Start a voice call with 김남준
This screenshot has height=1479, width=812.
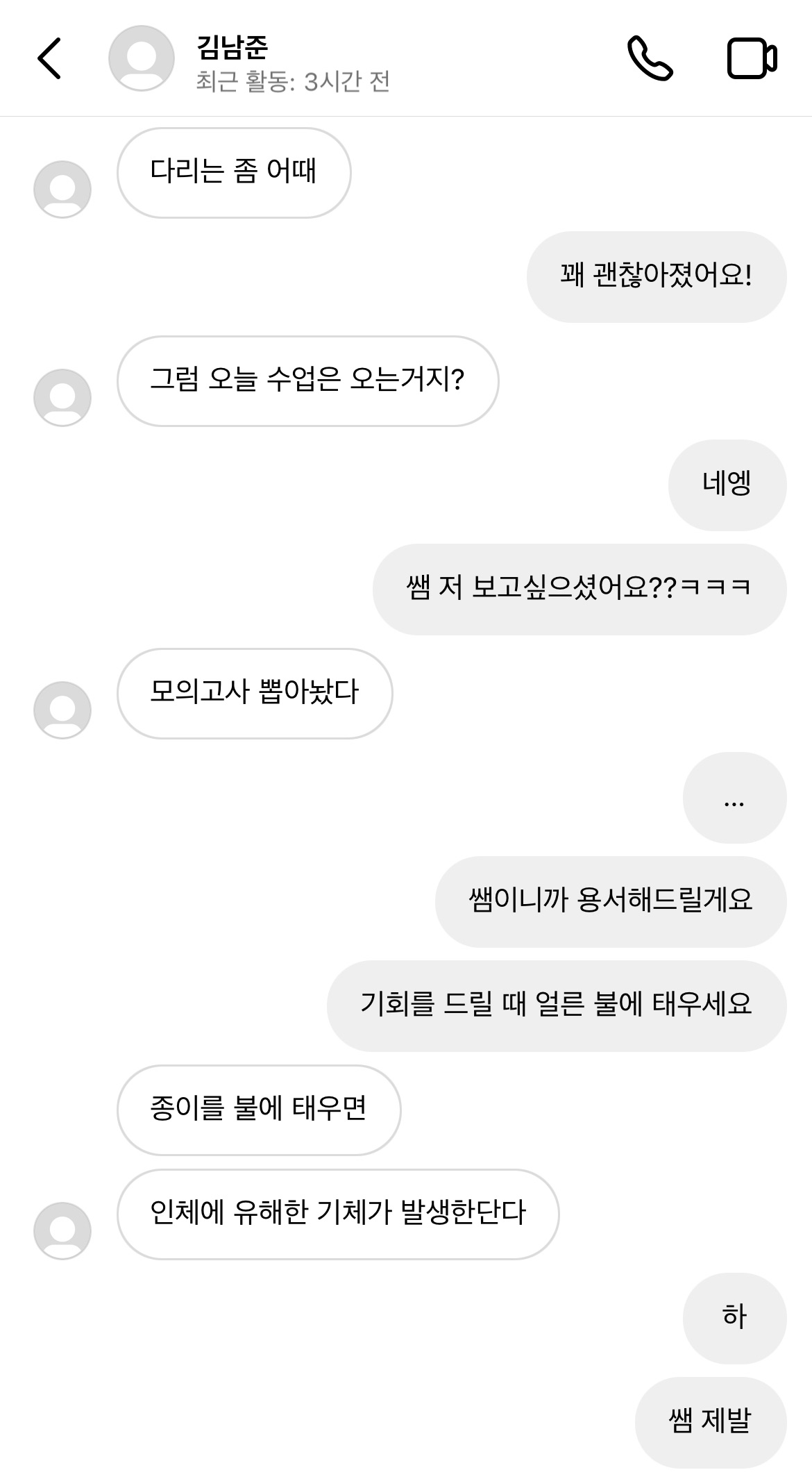650,59
